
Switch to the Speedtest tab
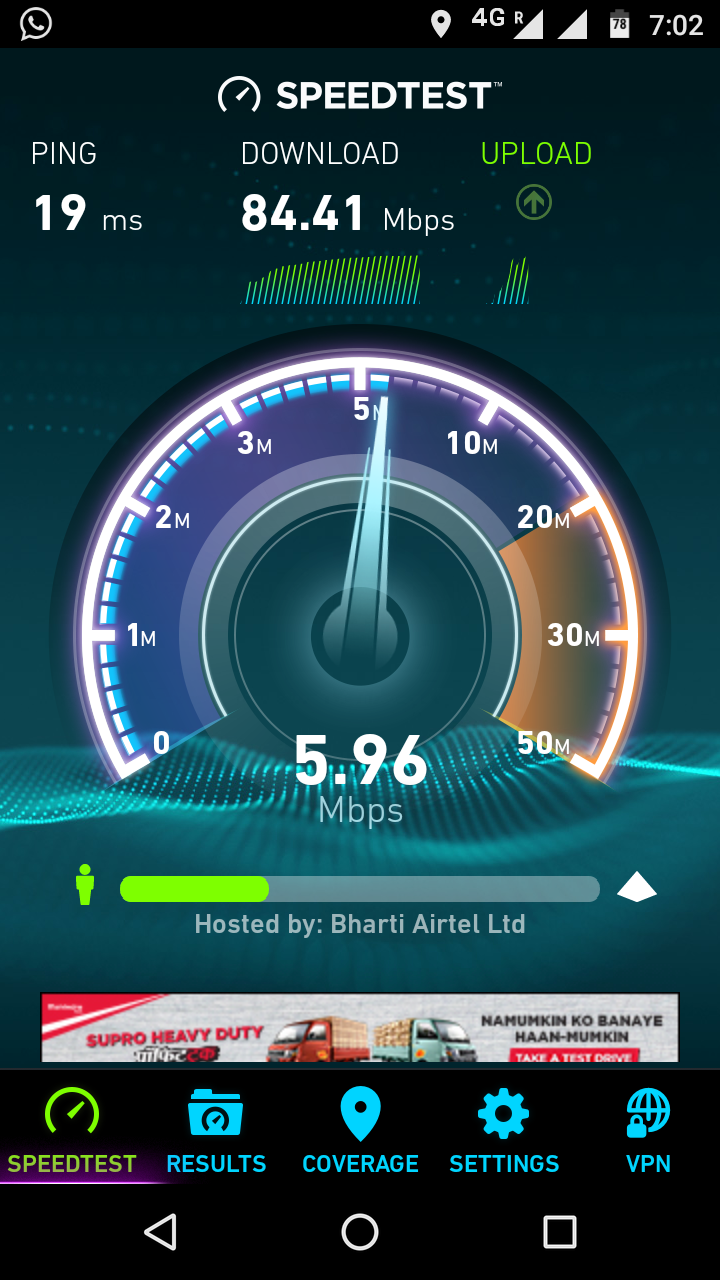pyautogui.click(x=72, y=1130)
